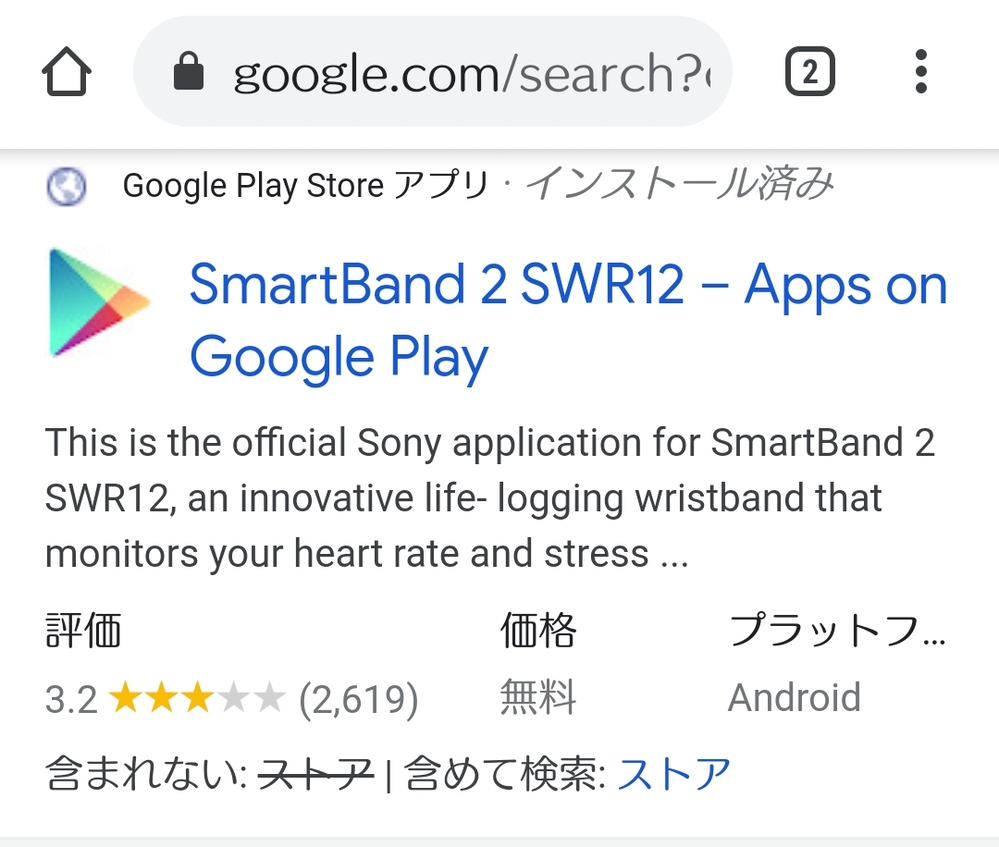Screen dimensions: 999x847
Task: Open the tab switcher showing 2 tabs
Action: click(809, 72)
